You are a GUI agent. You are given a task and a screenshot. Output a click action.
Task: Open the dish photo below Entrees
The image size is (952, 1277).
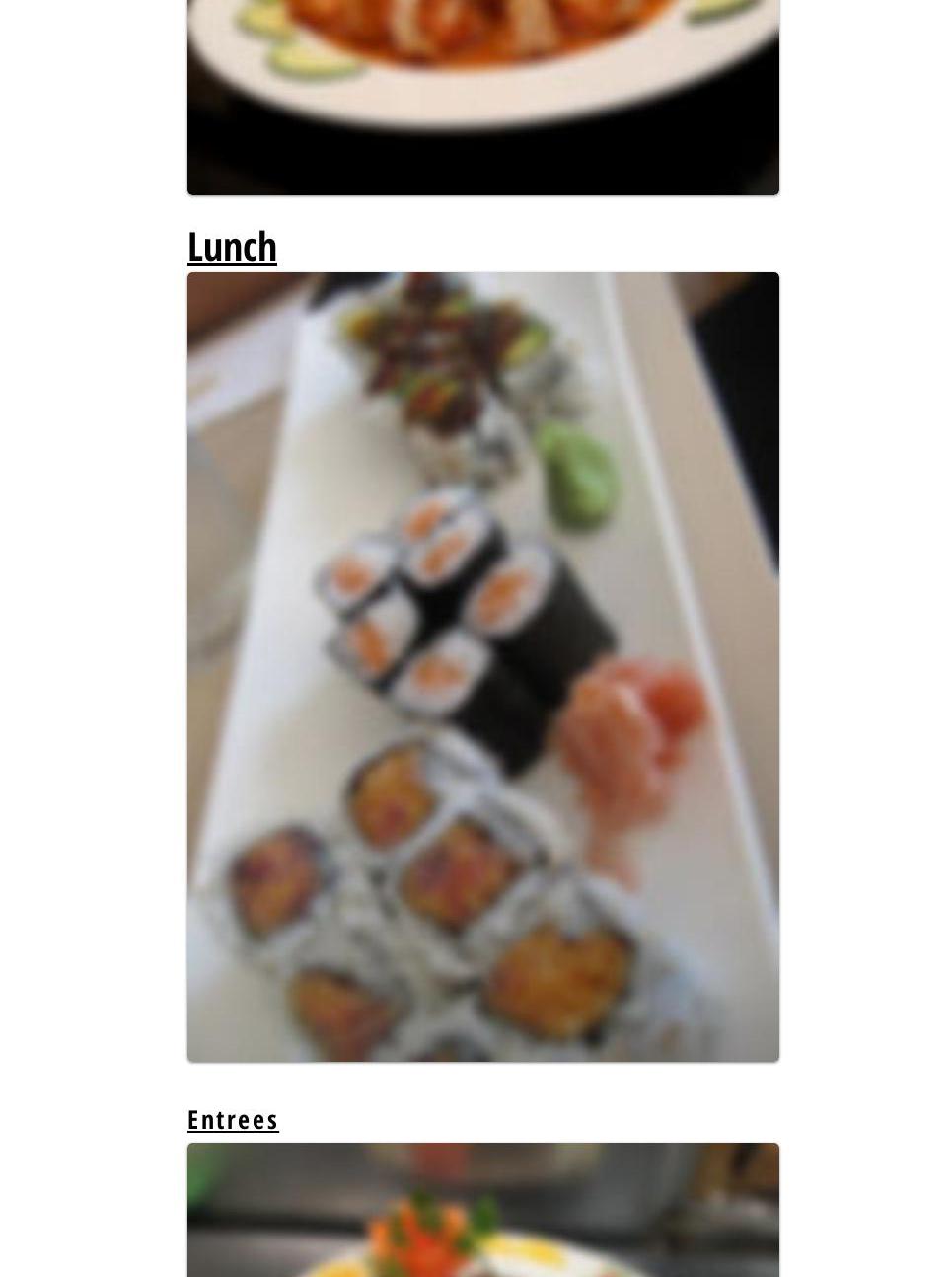pyautogui.click(x=482, y=1212)
